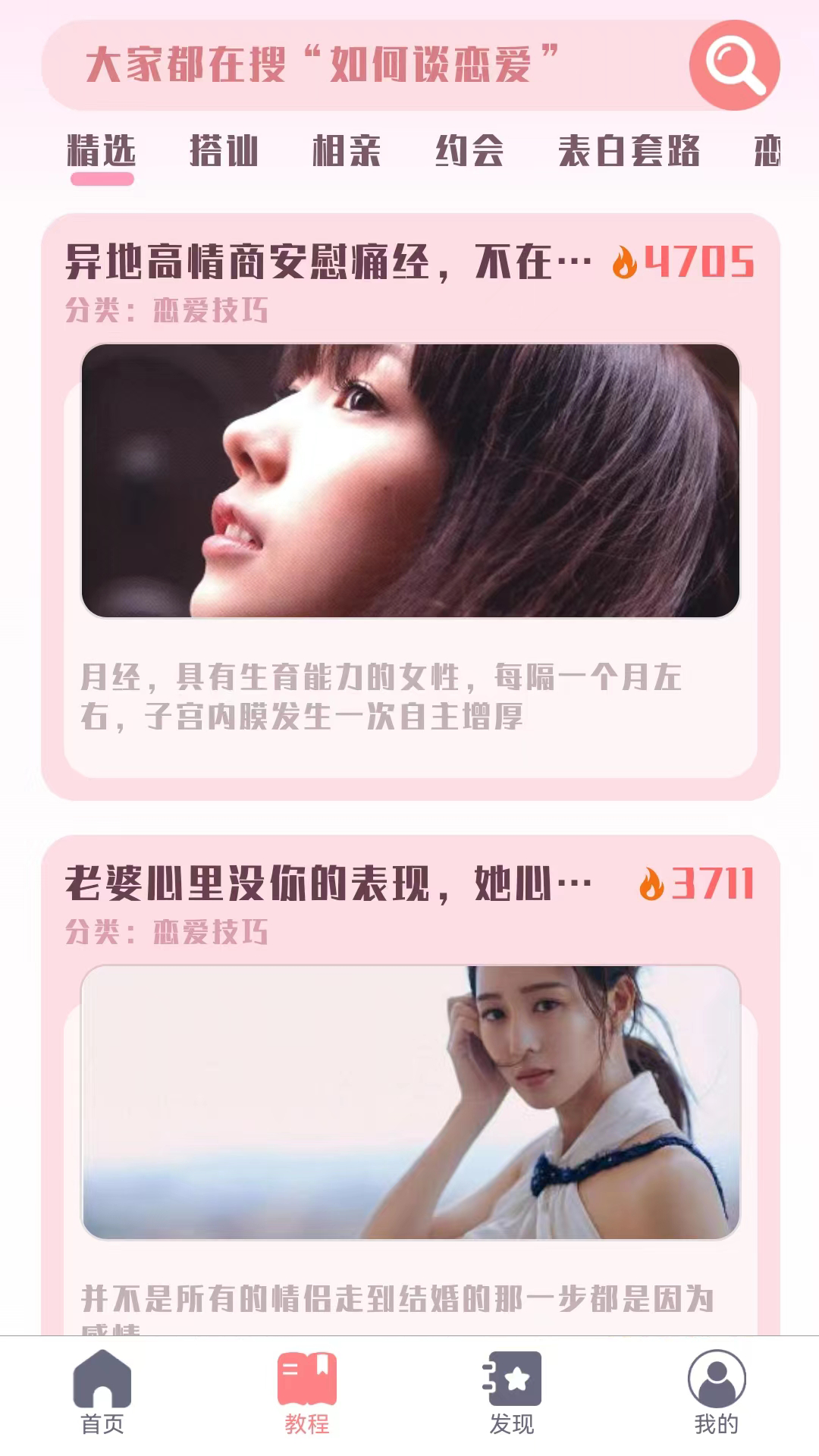
Task: Switch to the 搭讪 tab
Action: coord(224,151)
